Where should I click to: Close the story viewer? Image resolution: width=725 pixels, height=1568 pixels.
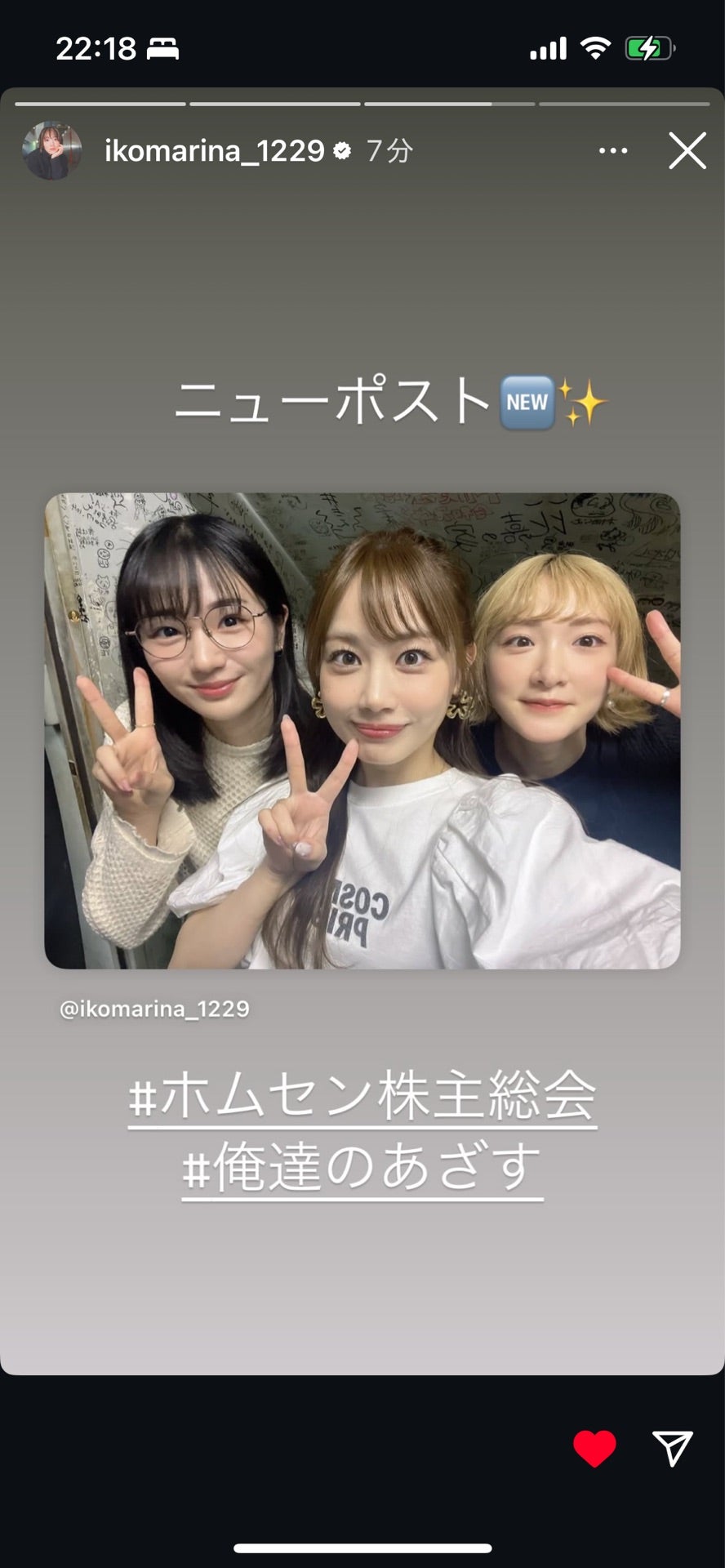pos(687,151)
